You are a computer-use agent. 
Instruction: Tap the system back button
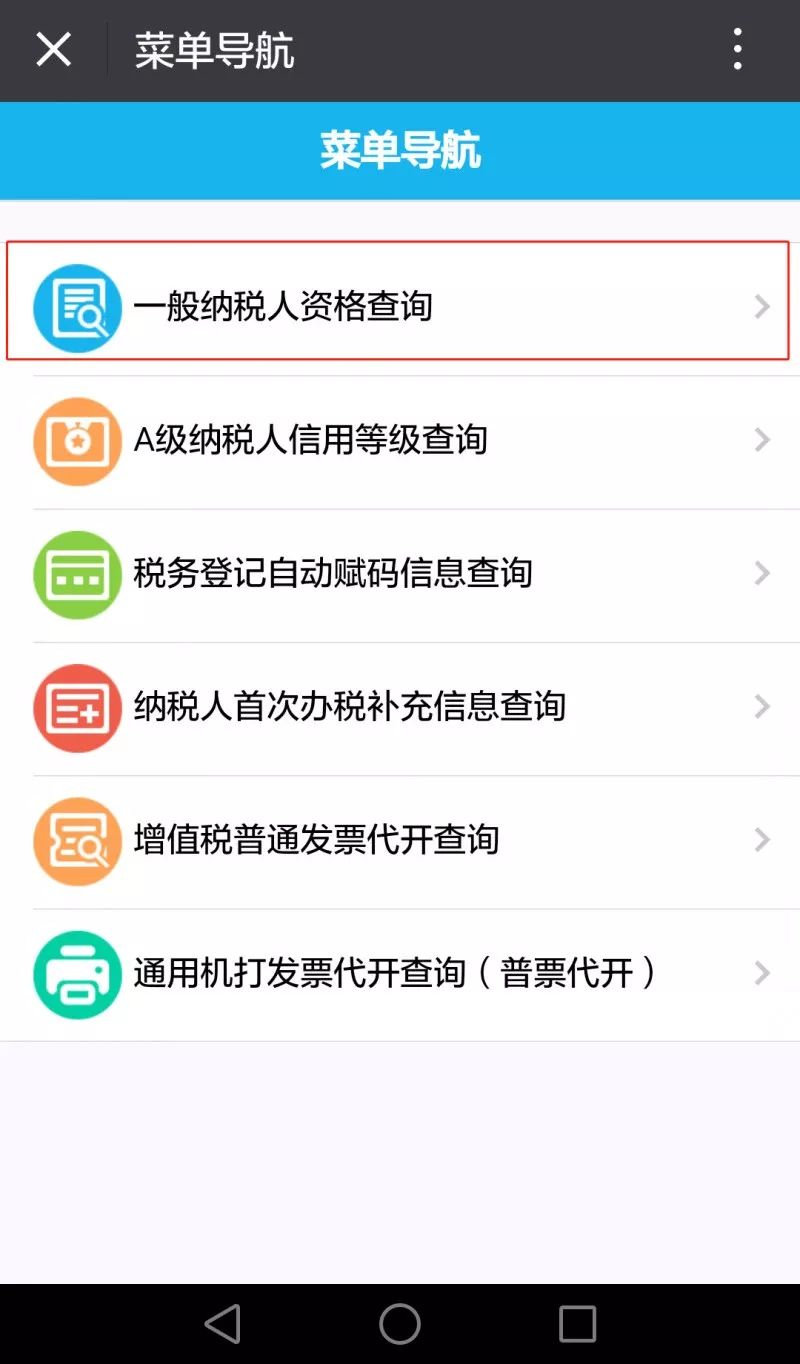click(x=222, y=1324)
